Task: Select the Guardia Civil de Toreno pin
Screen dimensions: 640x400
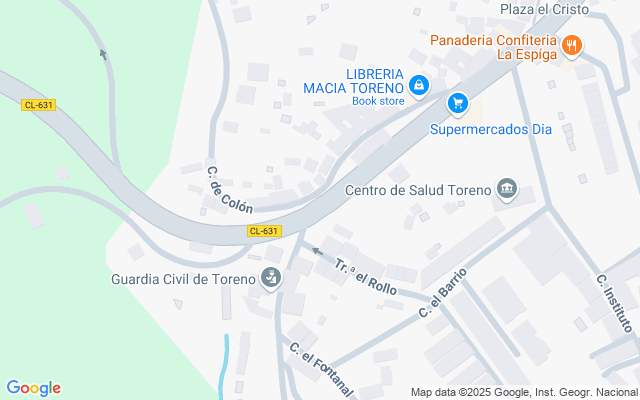Action: coord(269,278)
